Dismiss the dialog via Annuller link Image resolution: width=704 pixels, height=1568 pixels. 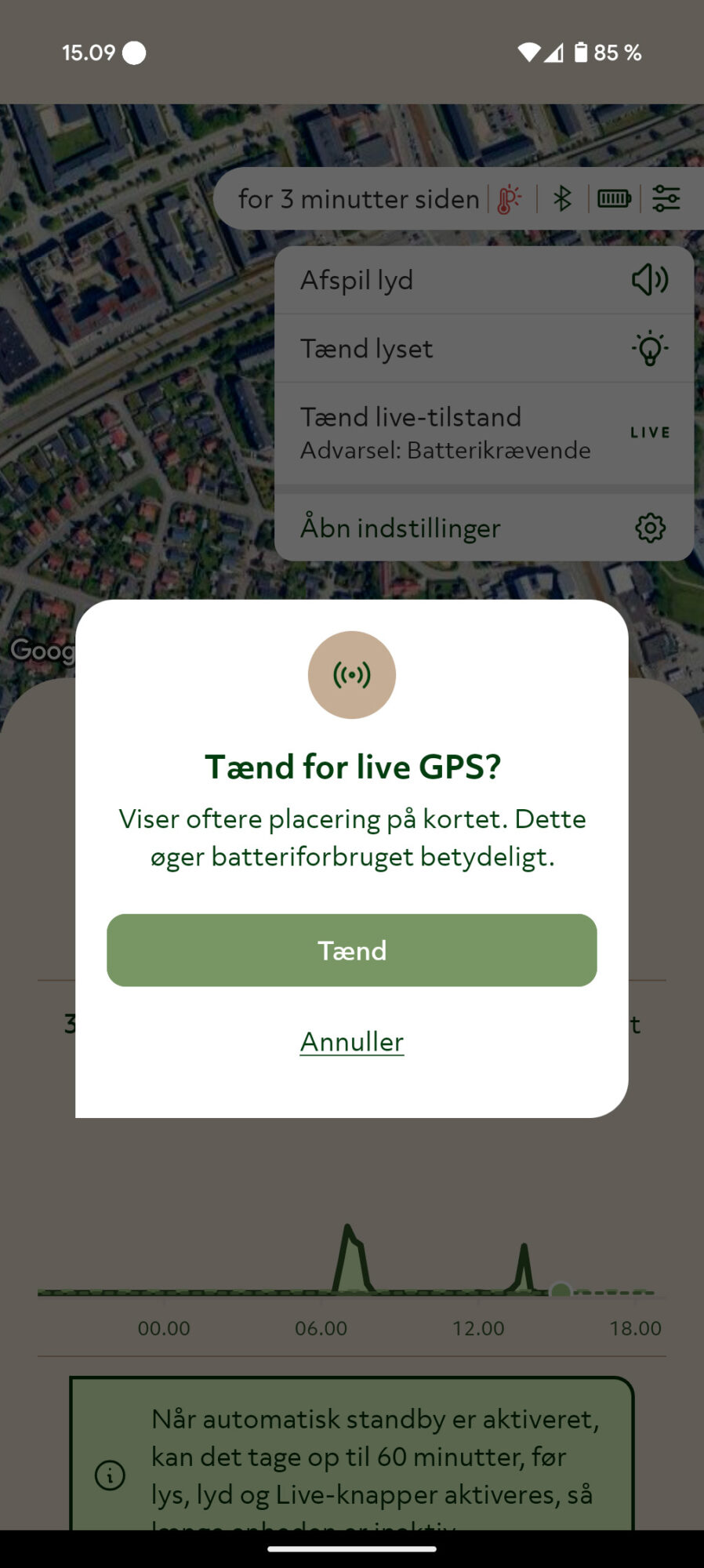[x=351, y=1041]
